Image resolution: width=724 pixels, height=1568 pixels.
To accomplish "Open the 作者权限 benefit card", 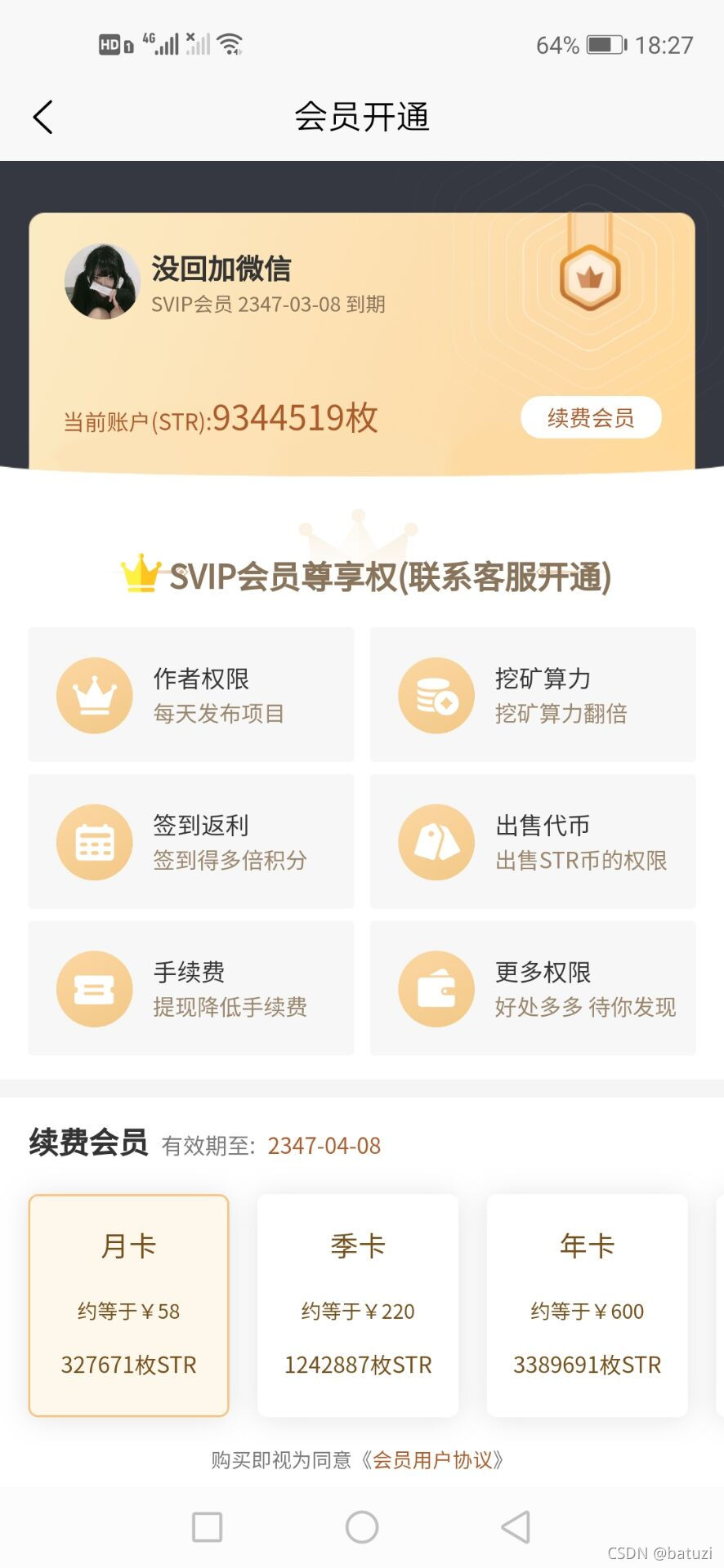I will tap(191, 695).
